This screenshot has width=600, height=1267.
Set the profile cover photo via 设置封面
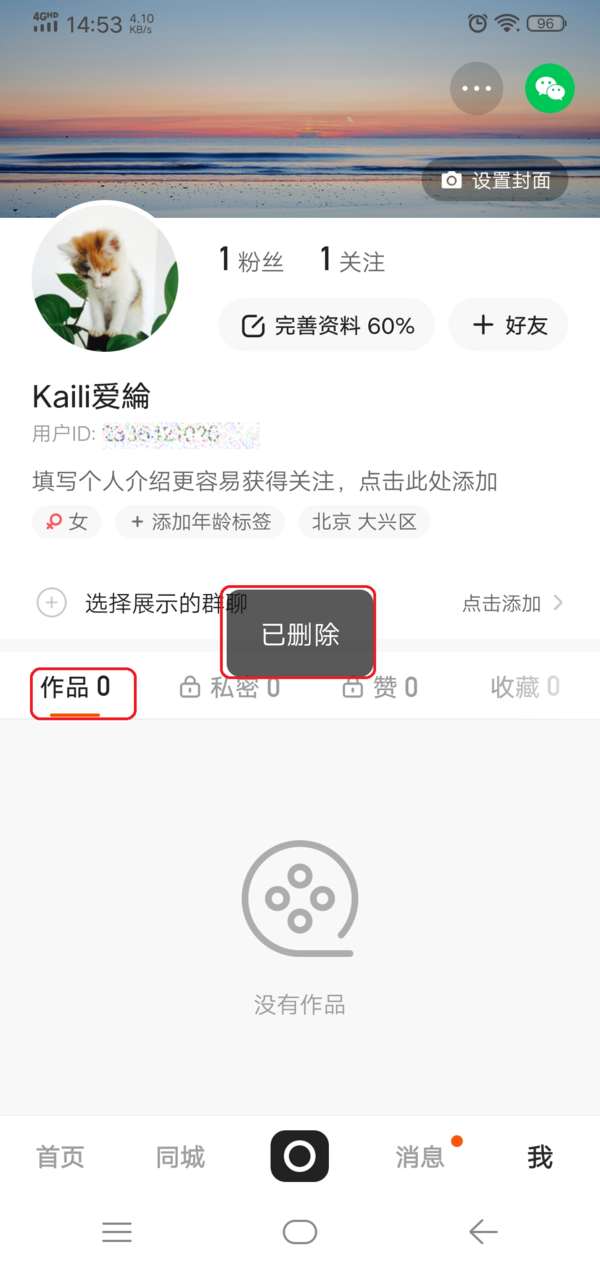496,181
